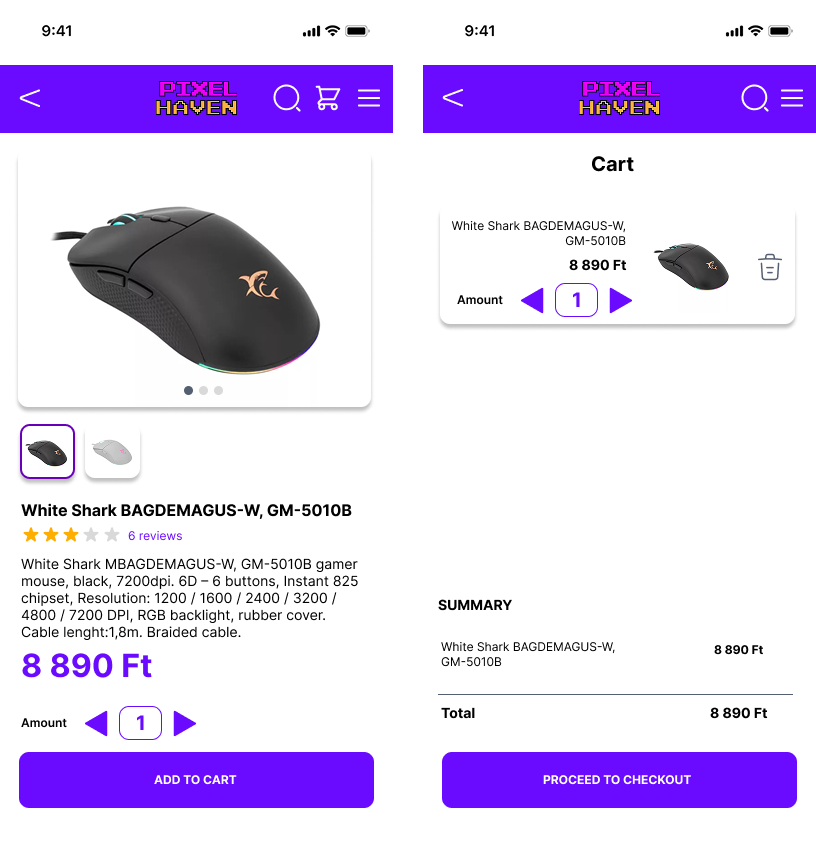Image resolution: width=816 pixels, height=852 pixels.
Task: Open hamburger menu on the product page
Action: tap(369, 98)
